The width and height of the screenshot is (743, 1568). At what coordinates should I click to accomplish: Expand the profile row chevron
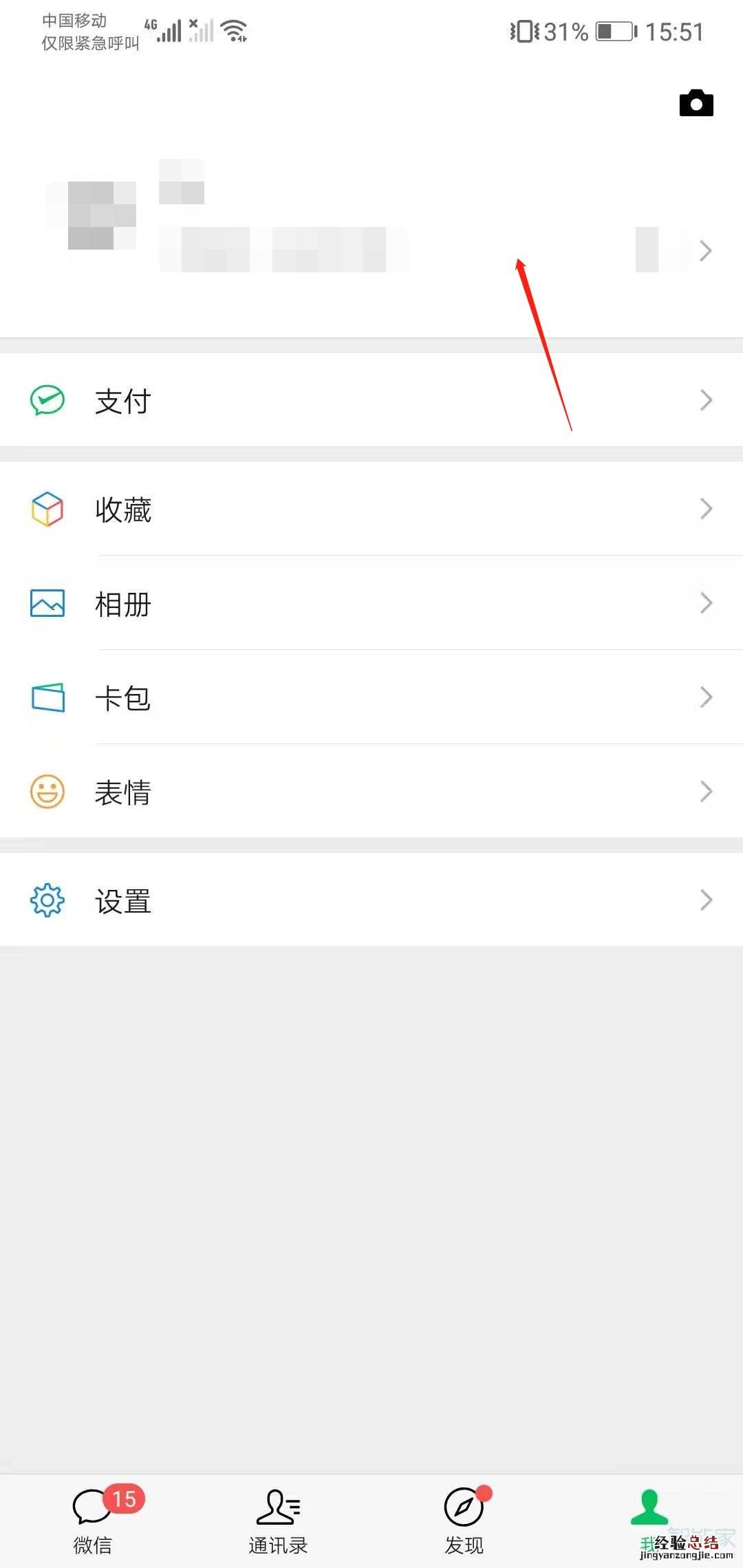706,250
